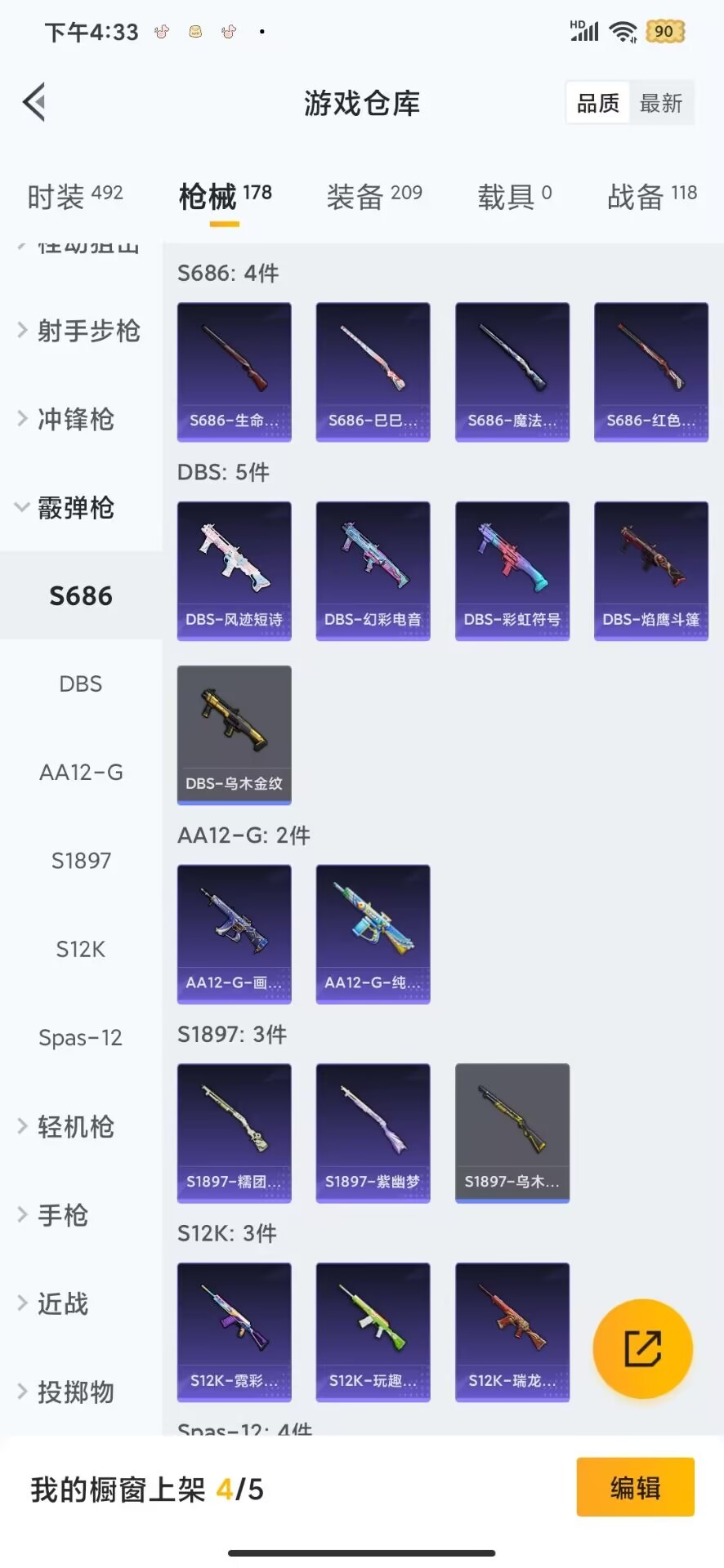The width and height of the screenshot is (724, 1568).
Task: Select Spas-12 in the sidebar
Action: click(80, 1037)
